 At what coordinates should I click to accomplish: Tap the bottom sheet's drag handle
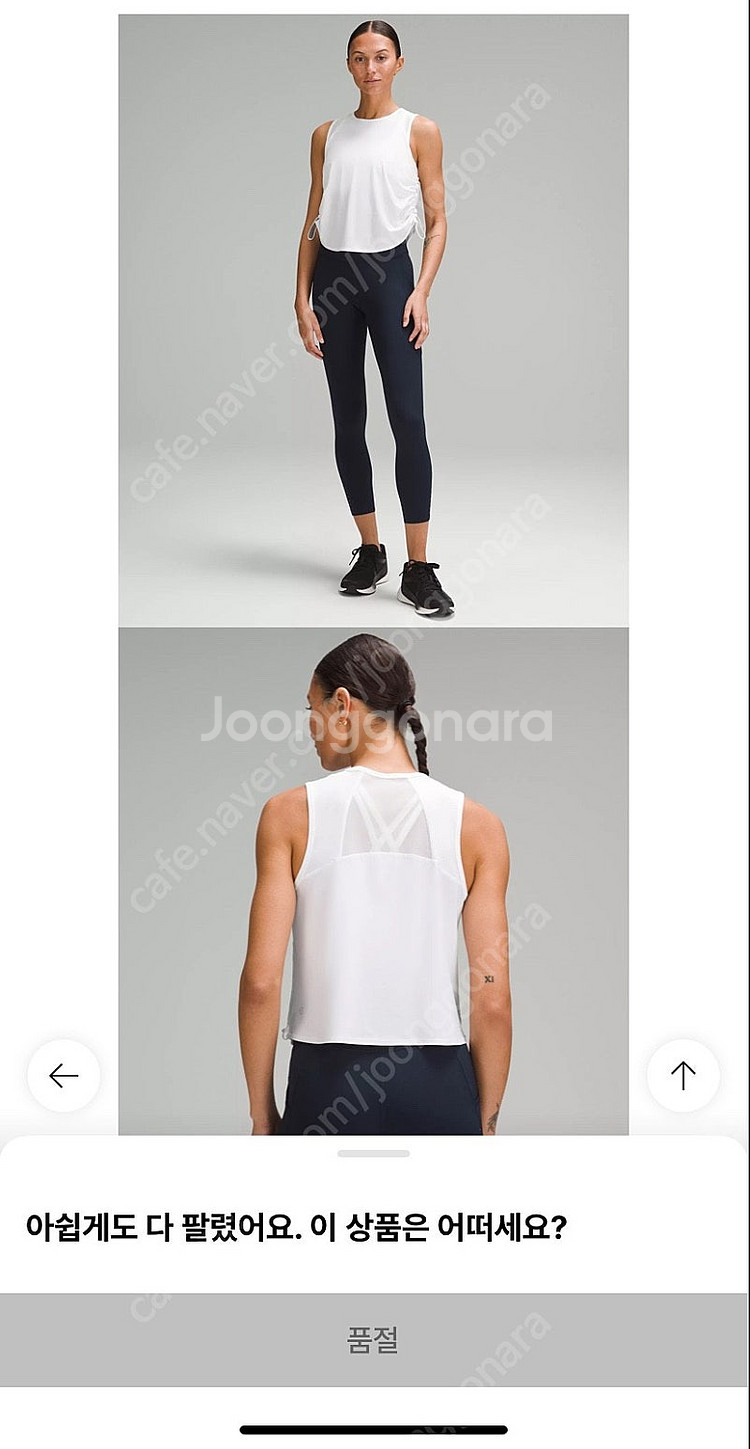click(373, 1154)
